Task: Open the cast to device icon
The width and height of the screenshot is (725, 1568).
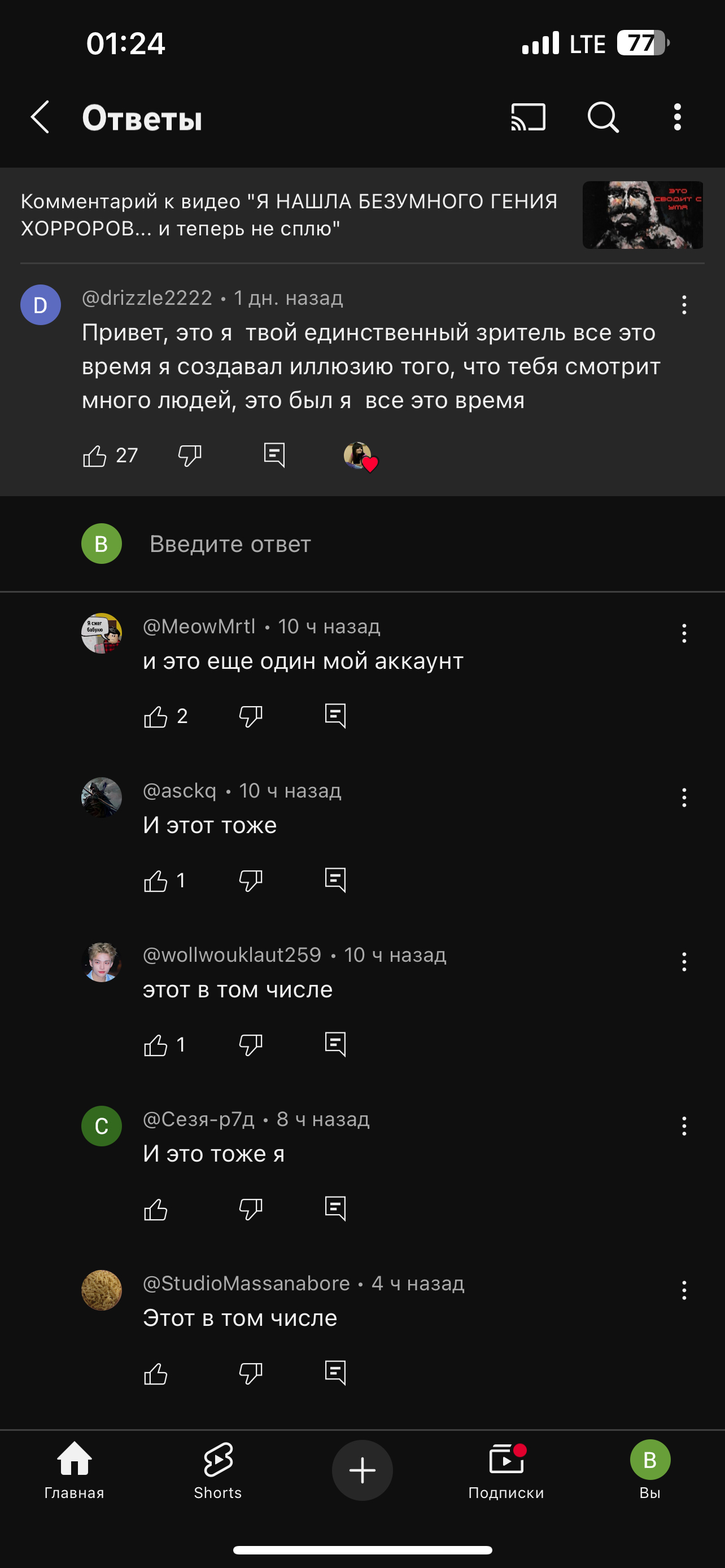Action: (x=528, y=117)
